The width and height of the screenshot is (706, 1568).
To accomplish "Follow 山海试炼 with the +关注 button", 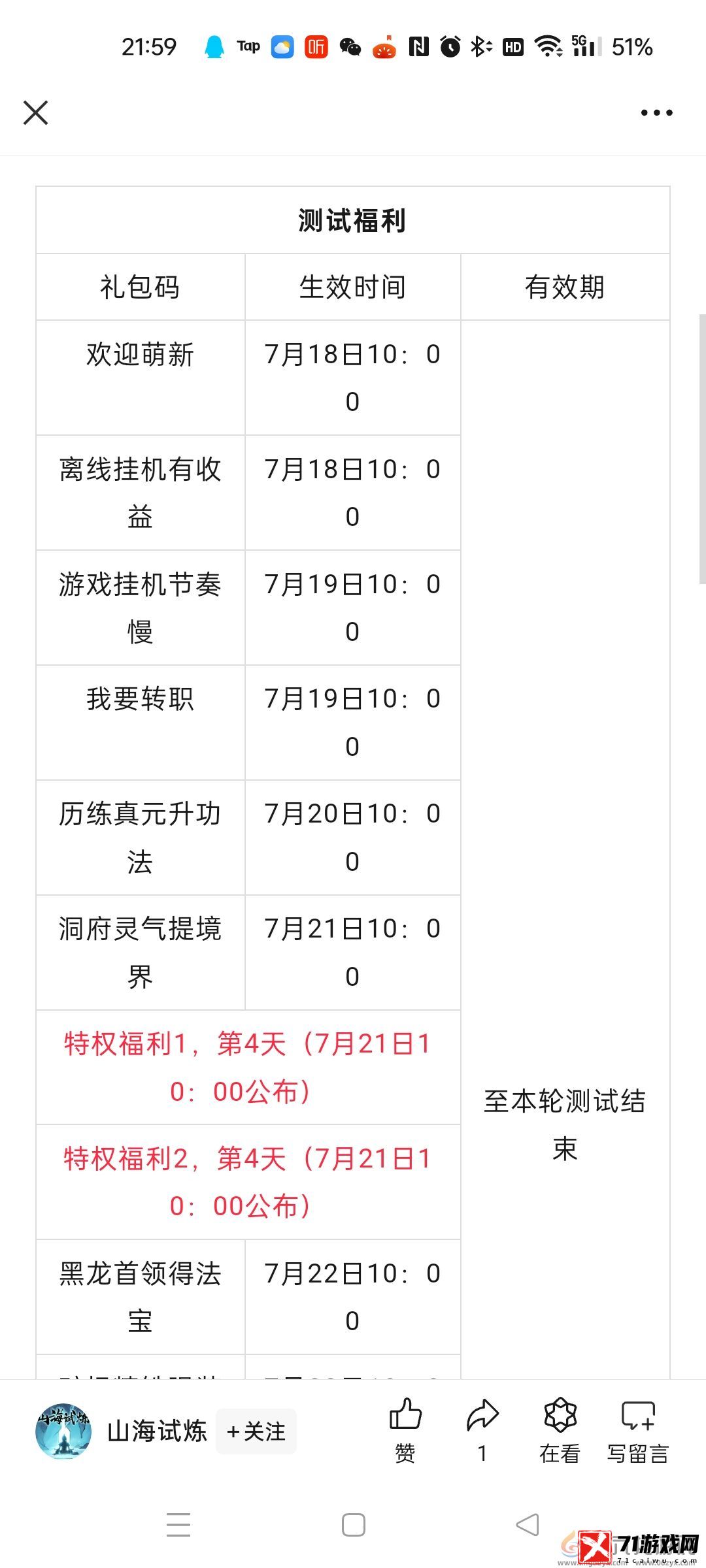I will pyautogui.click(x=256, y=1432).
